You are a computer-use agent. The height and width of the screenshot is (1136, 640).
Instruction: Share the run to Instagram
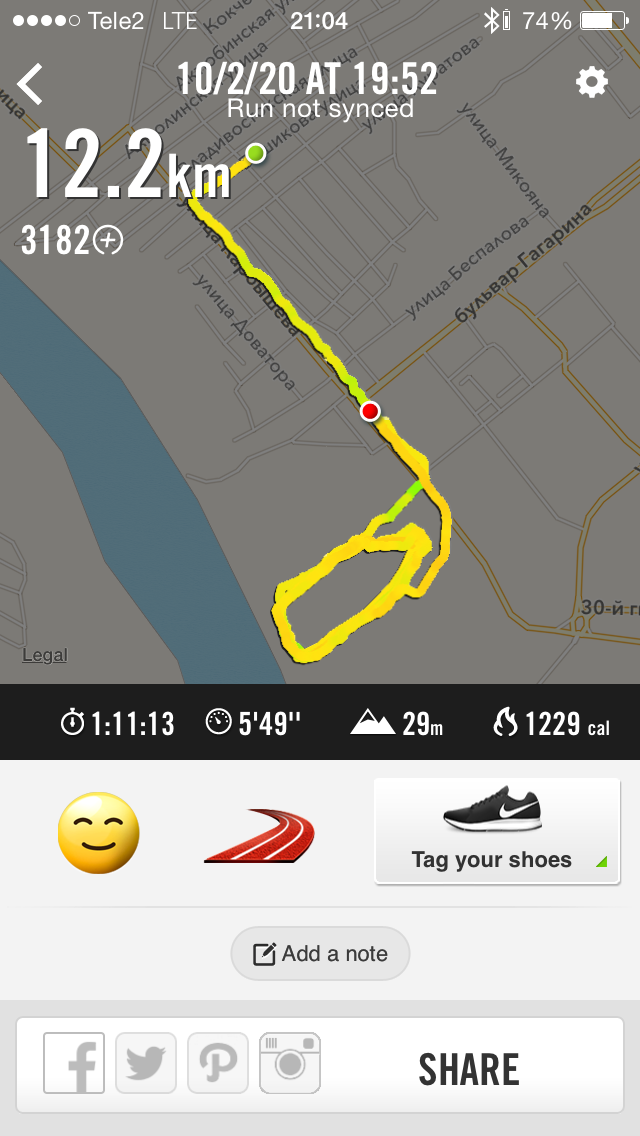tap(290, 1063)
